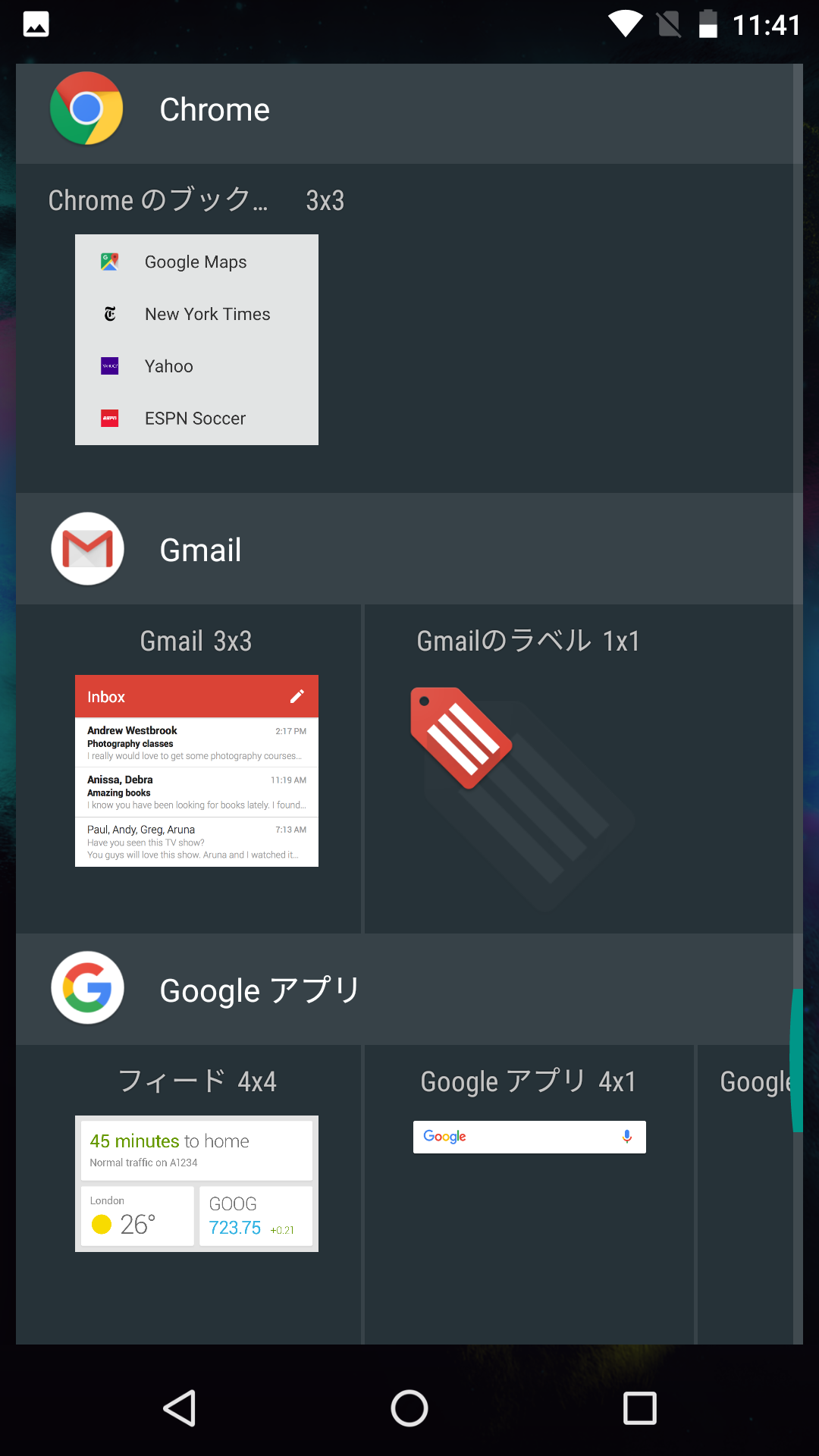Screen dimensions: 819x1456
Task: Select the Google Maps bookmark icon
Action: 109,262
